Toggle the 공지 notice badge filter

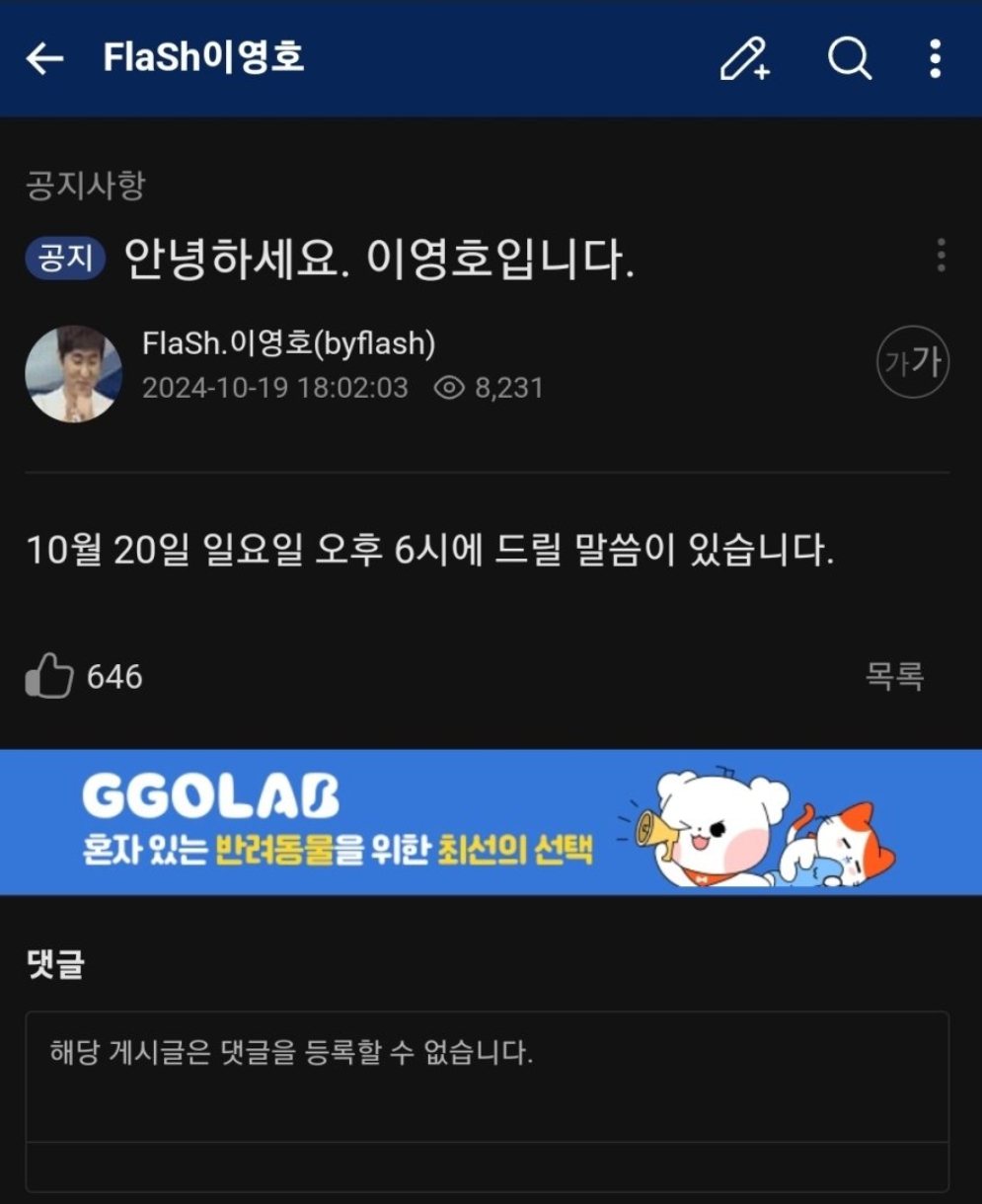(x=63, y=258)
